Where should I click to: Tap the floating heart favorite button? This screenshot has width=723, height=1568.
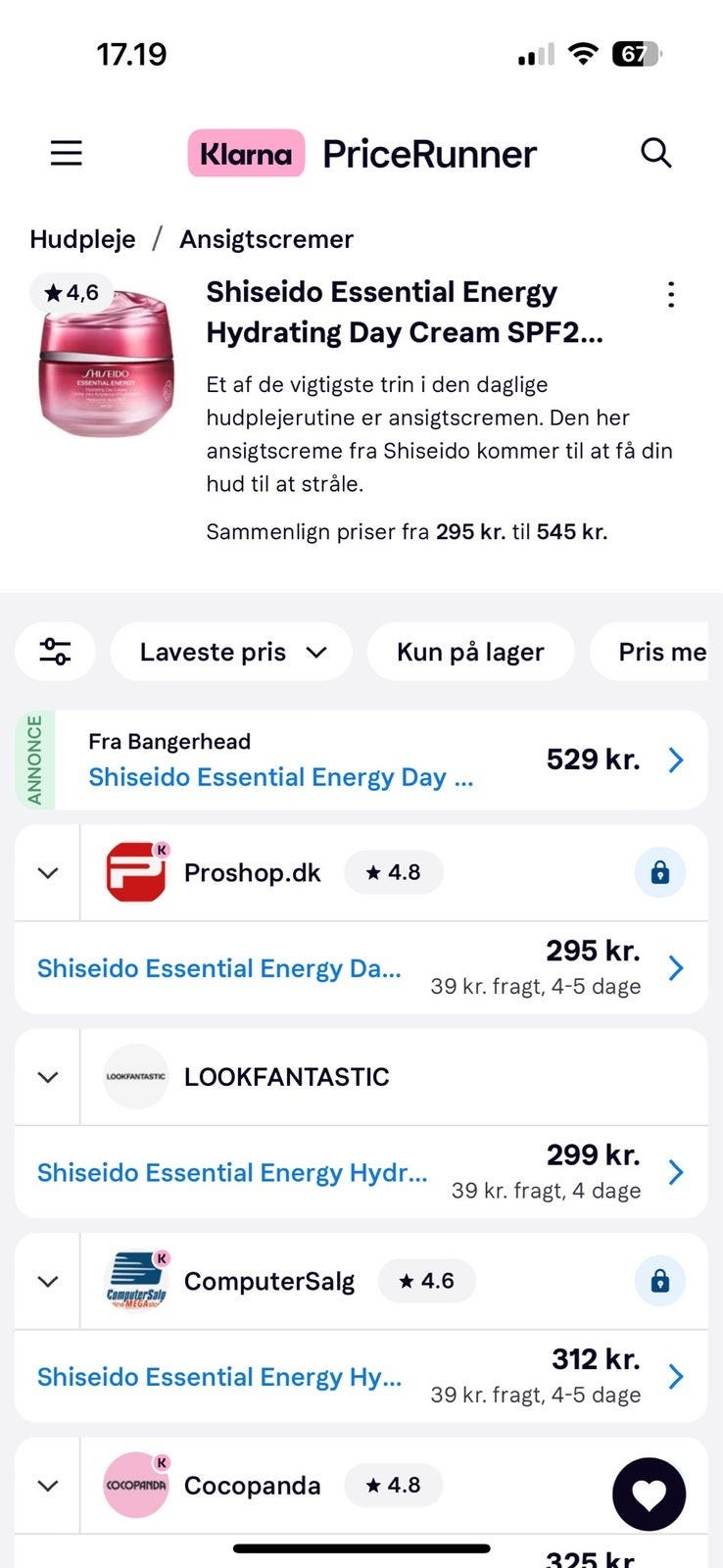point(649,1494)
